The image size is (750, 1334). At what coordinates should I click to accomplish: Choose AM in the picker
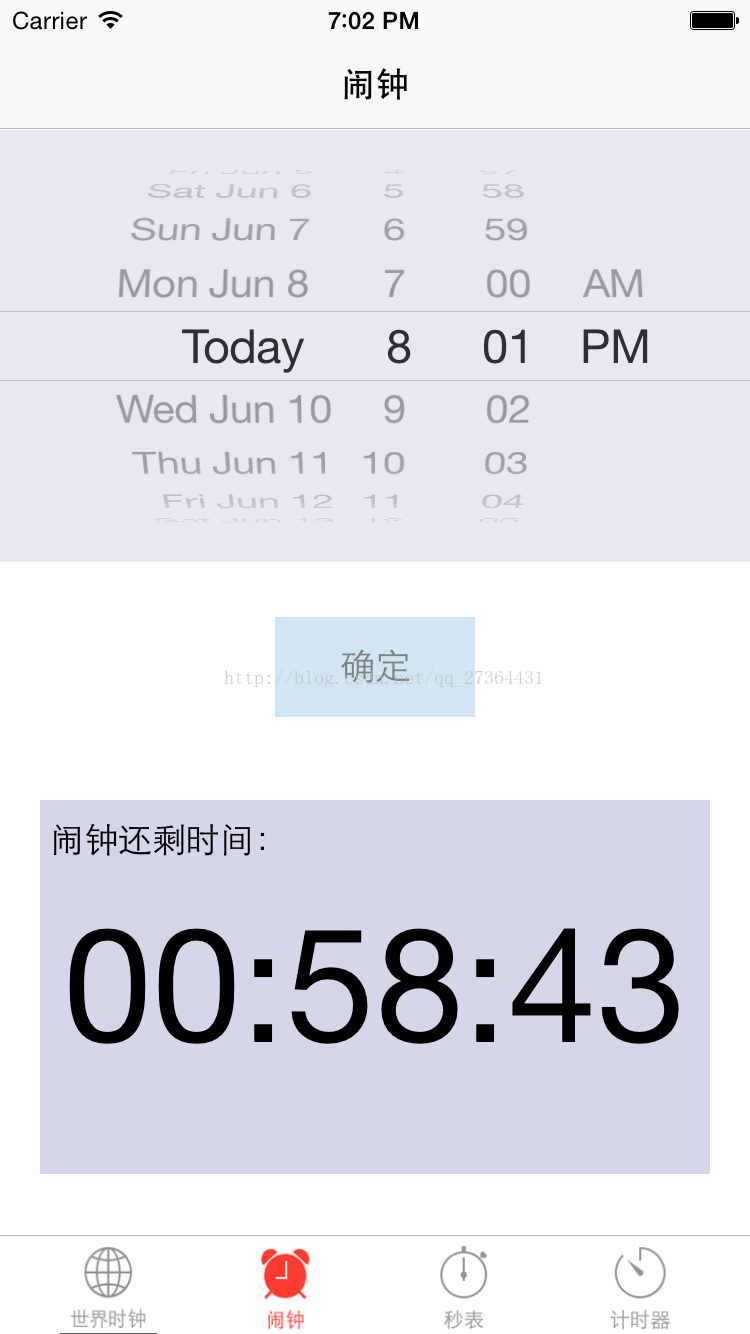(613, 284)
